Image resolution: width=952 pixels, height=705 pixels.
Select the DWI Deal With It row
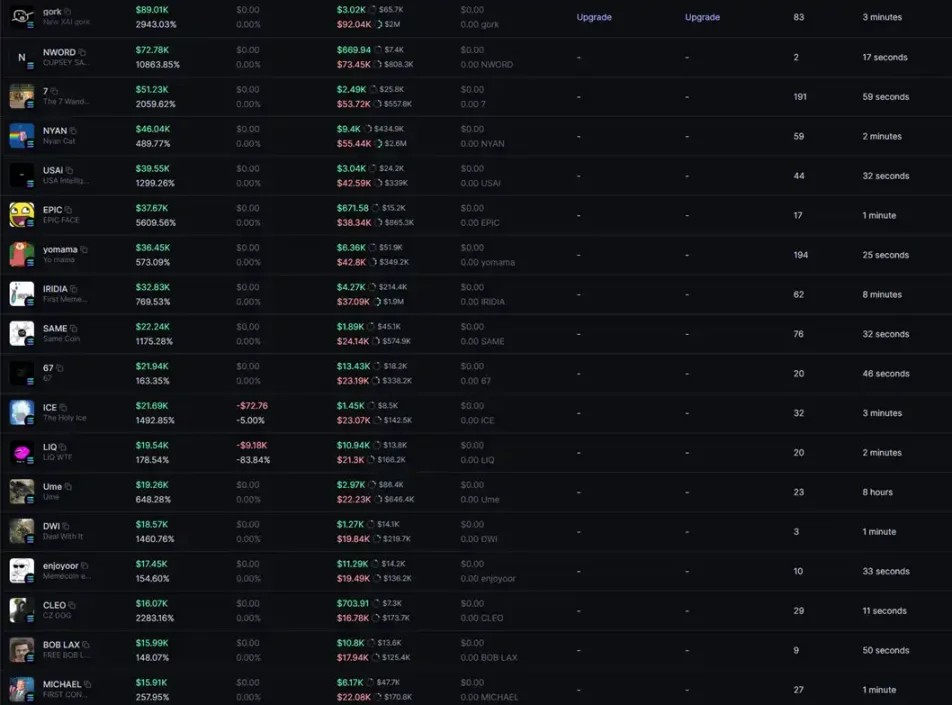pos(51,526)
